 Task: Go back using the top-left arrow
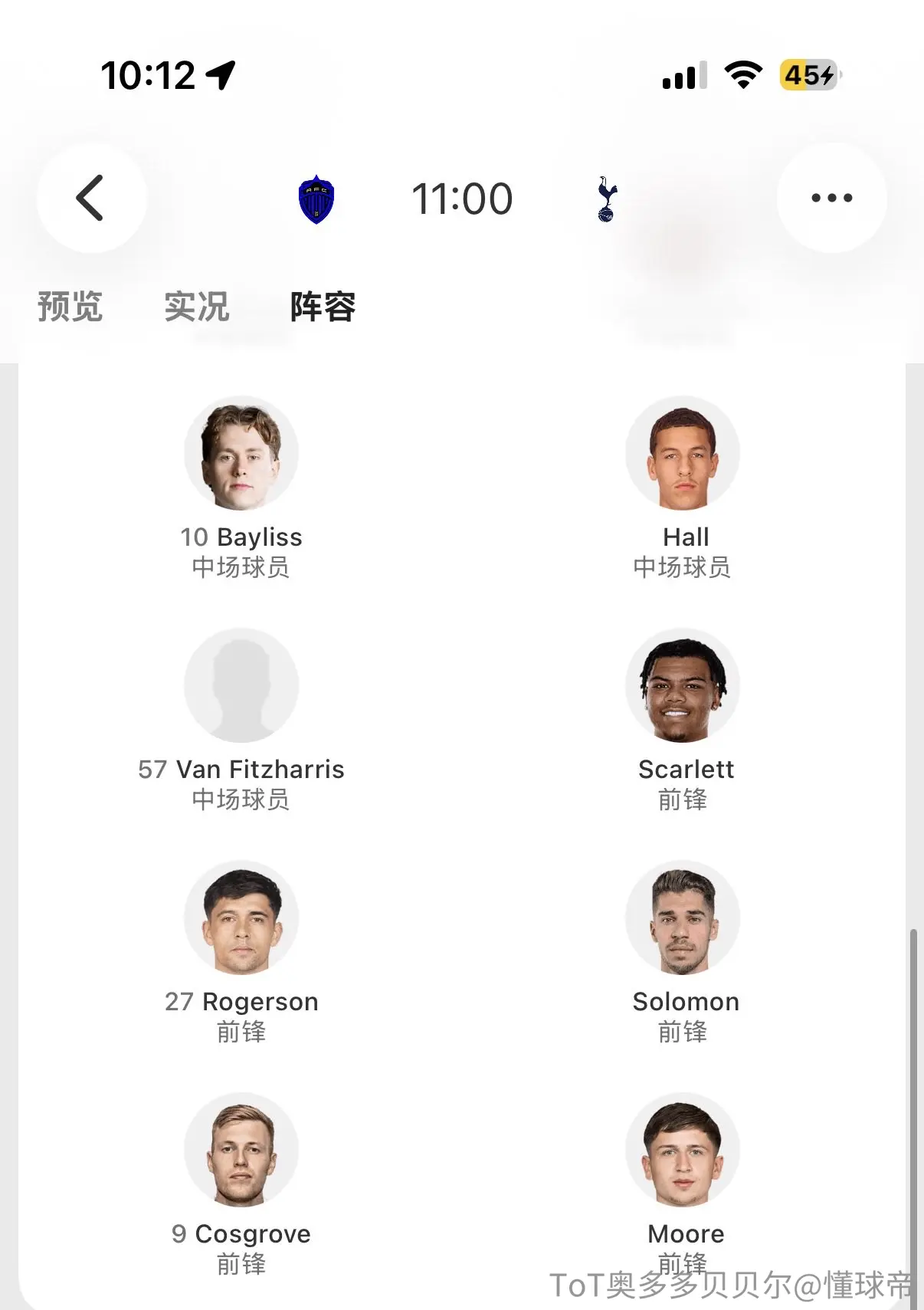[x=91, y=198]
